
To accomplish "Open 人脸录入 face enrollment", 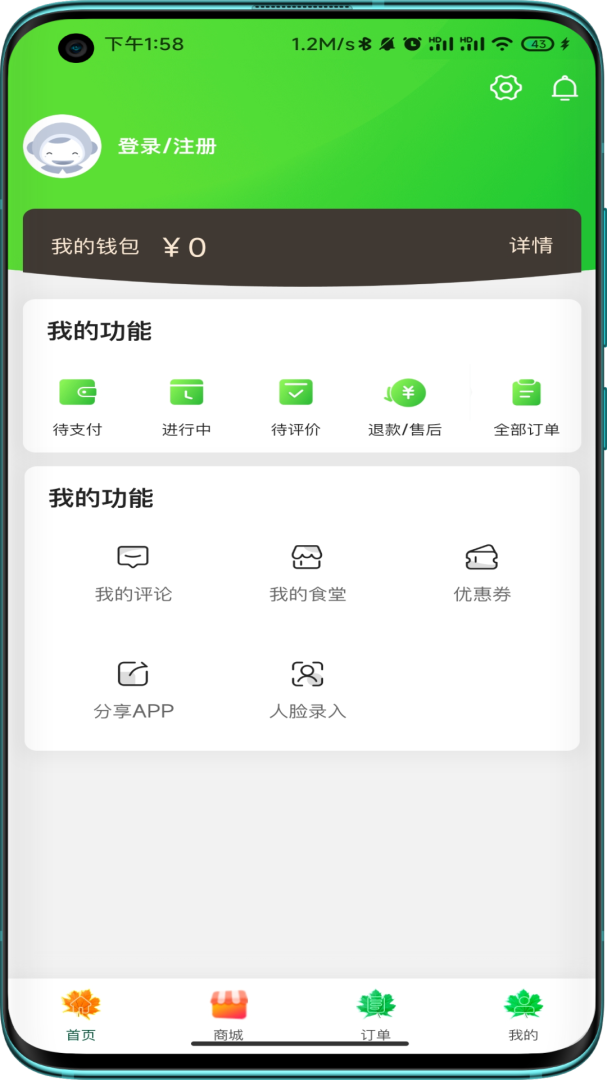I will (307, 689).
